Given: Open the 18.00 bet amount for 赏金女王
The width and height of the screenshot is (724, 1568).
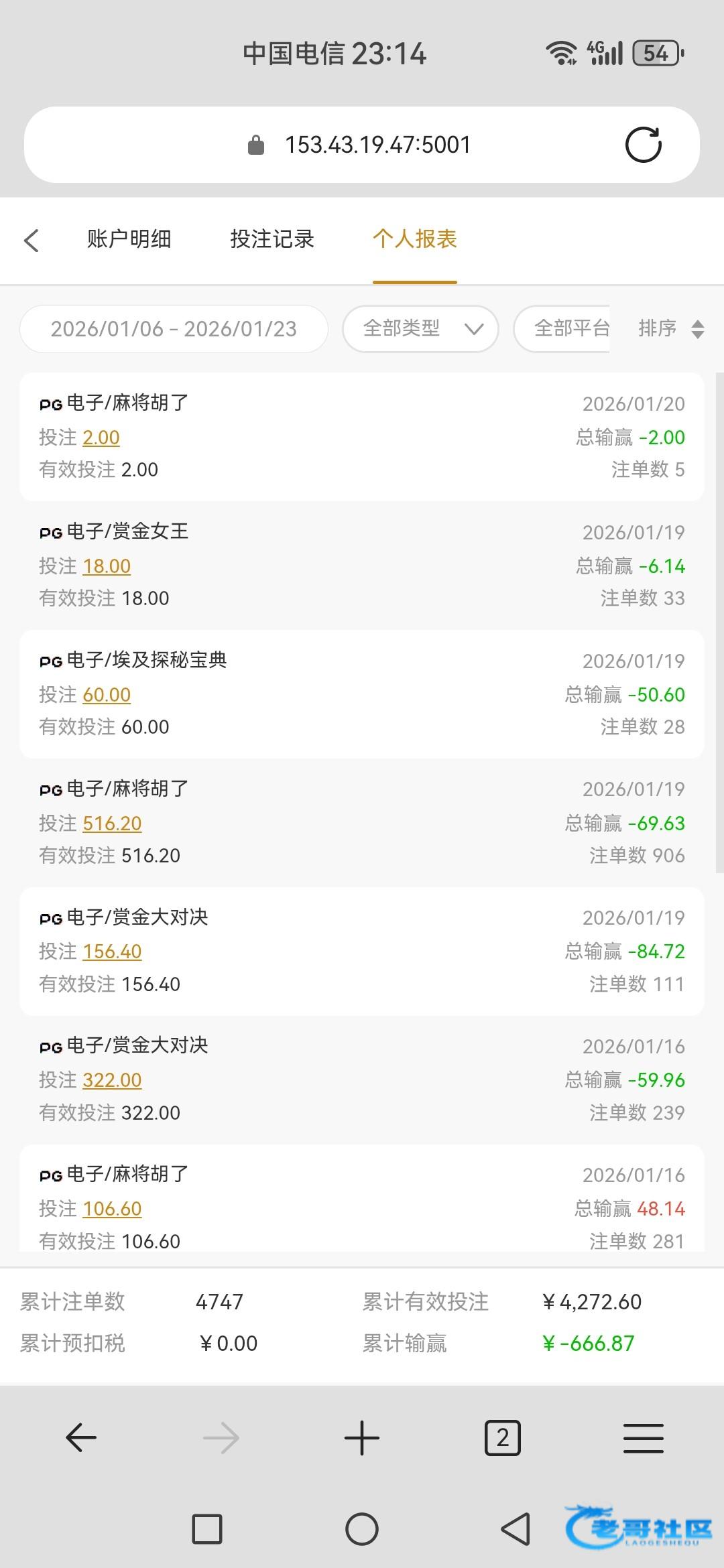Looking at the screenshot, I should (107, 566).
